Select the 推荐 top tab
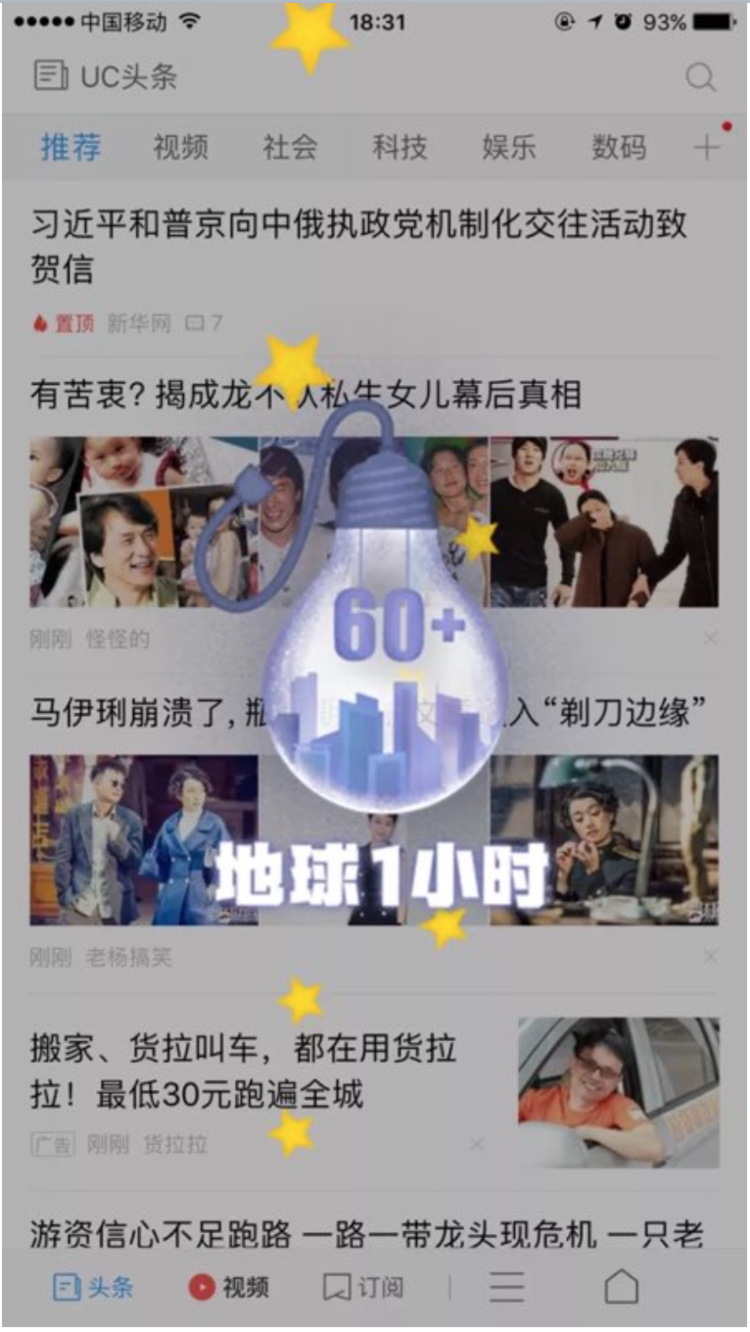 tap(71, 148)
